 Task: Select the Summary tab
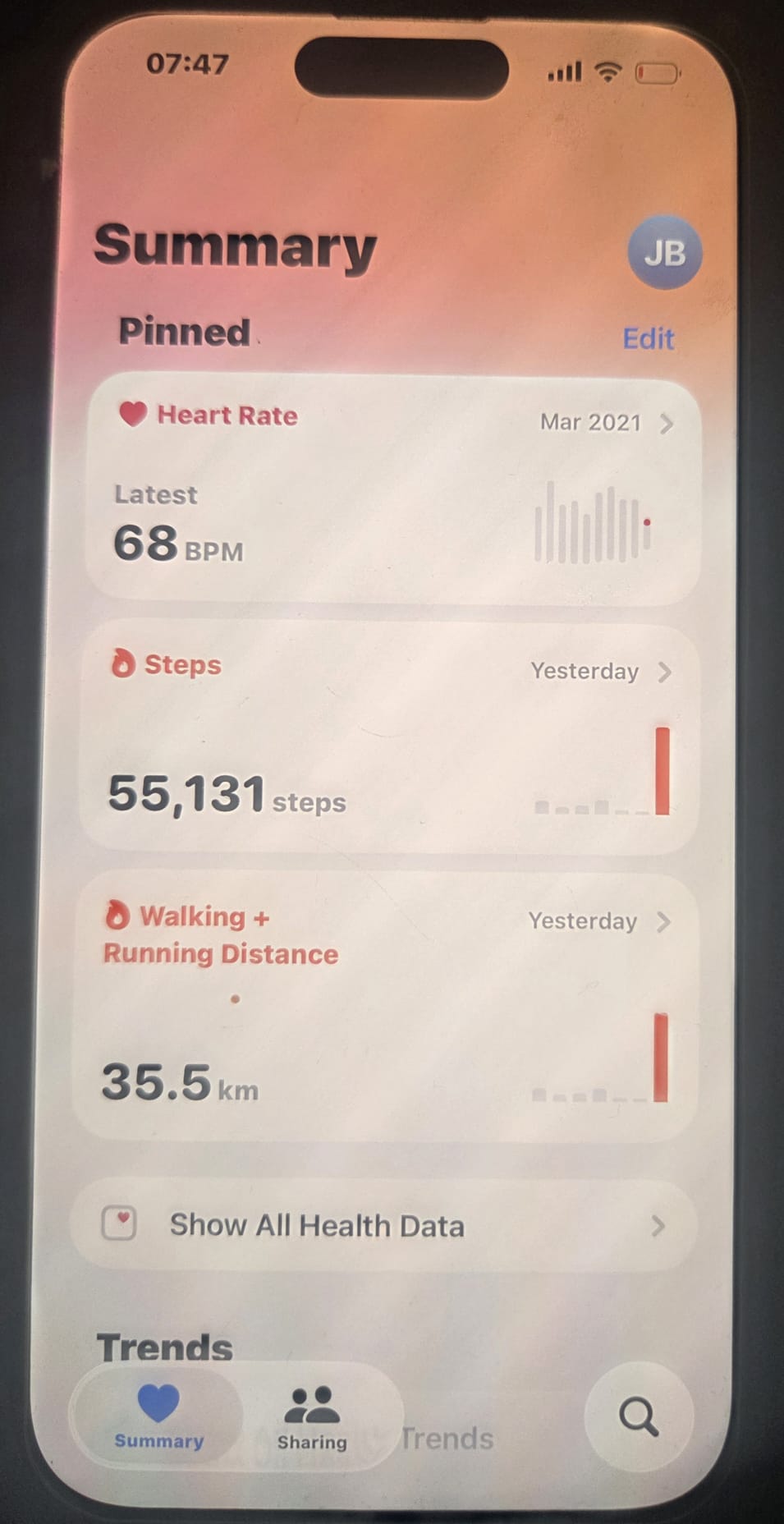(158, 1417)
